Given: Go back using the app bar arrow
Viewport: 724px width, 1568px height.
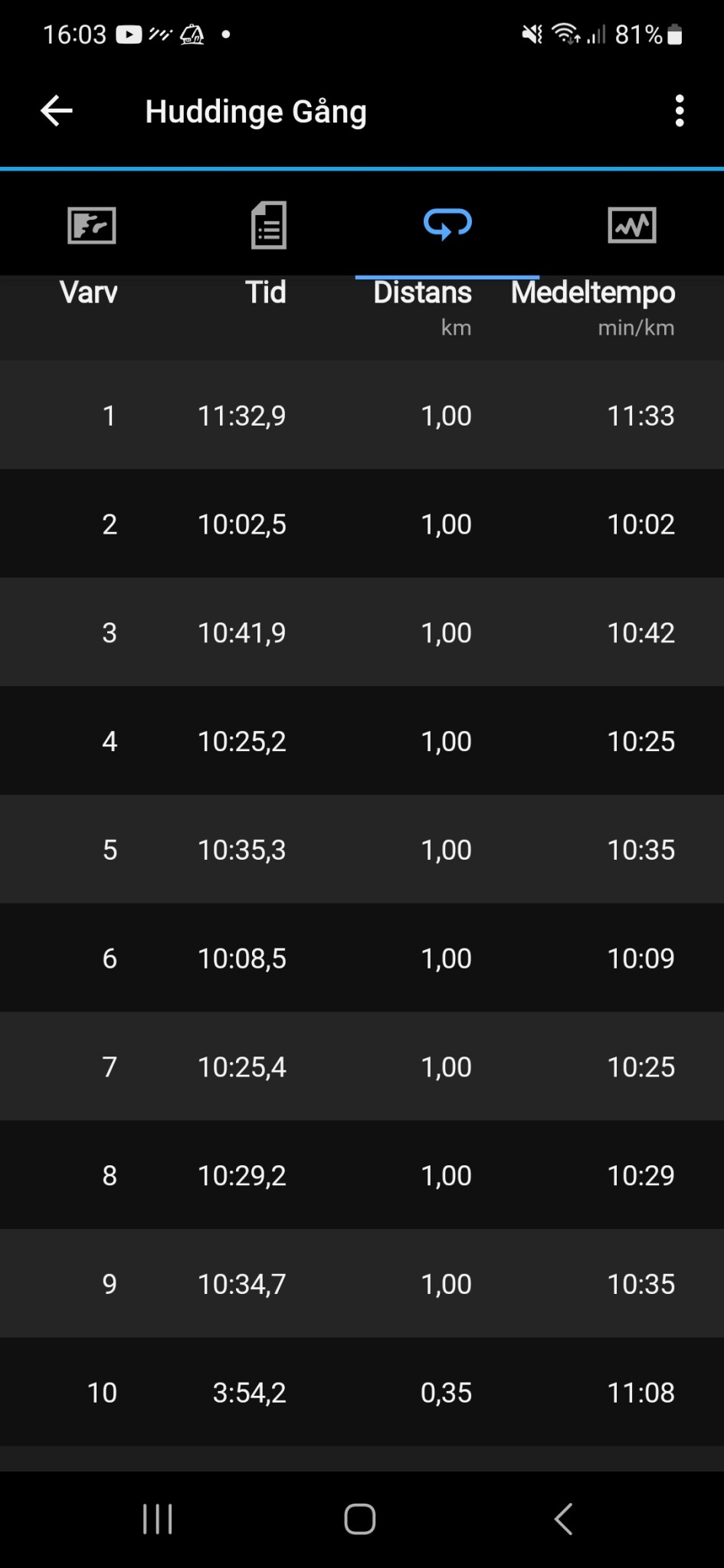Looking at the screenshot, I should [57, 111].
